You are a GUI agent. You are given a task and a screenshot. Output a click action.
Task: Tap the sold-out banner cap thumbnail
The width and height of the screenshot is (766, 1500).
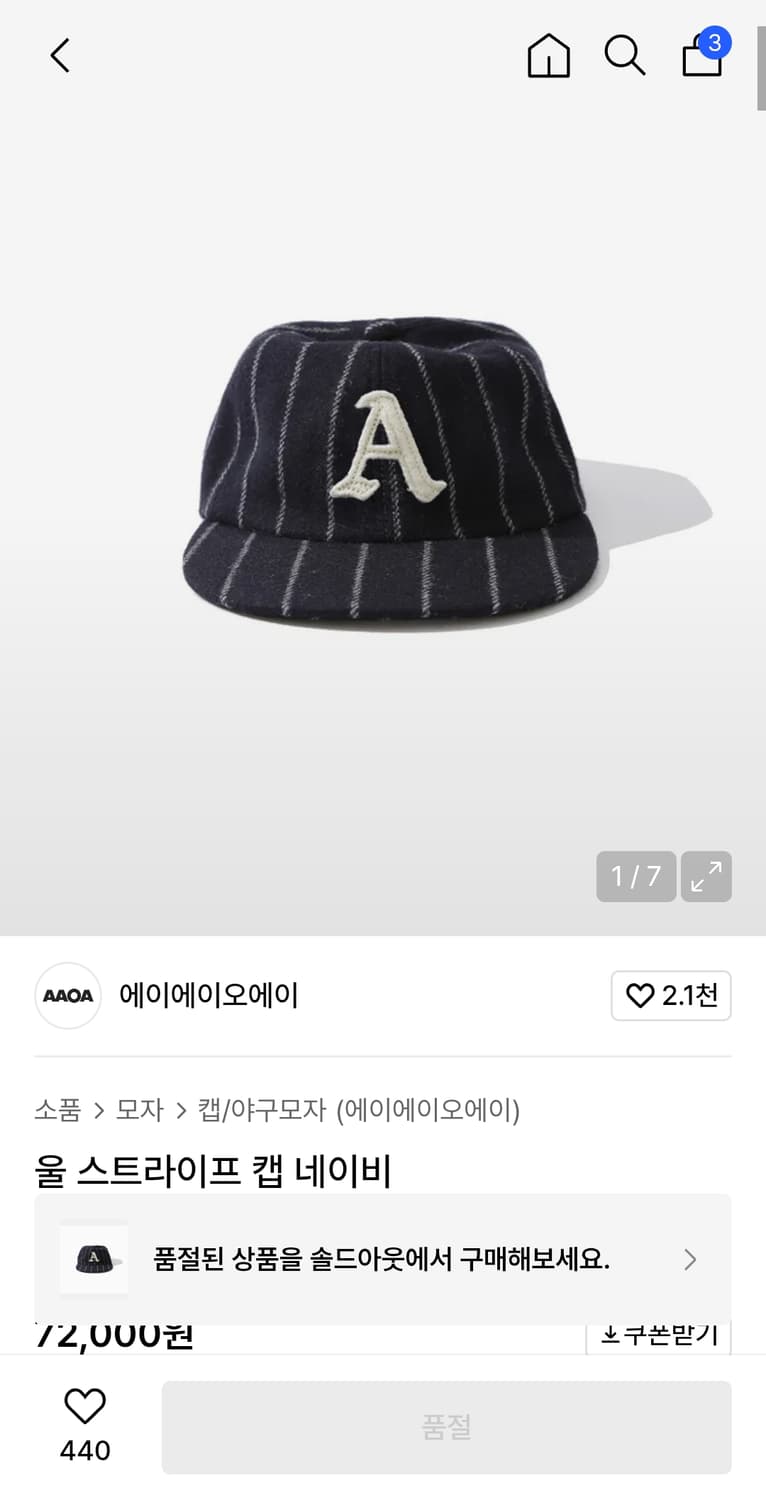pos(94,1259)
